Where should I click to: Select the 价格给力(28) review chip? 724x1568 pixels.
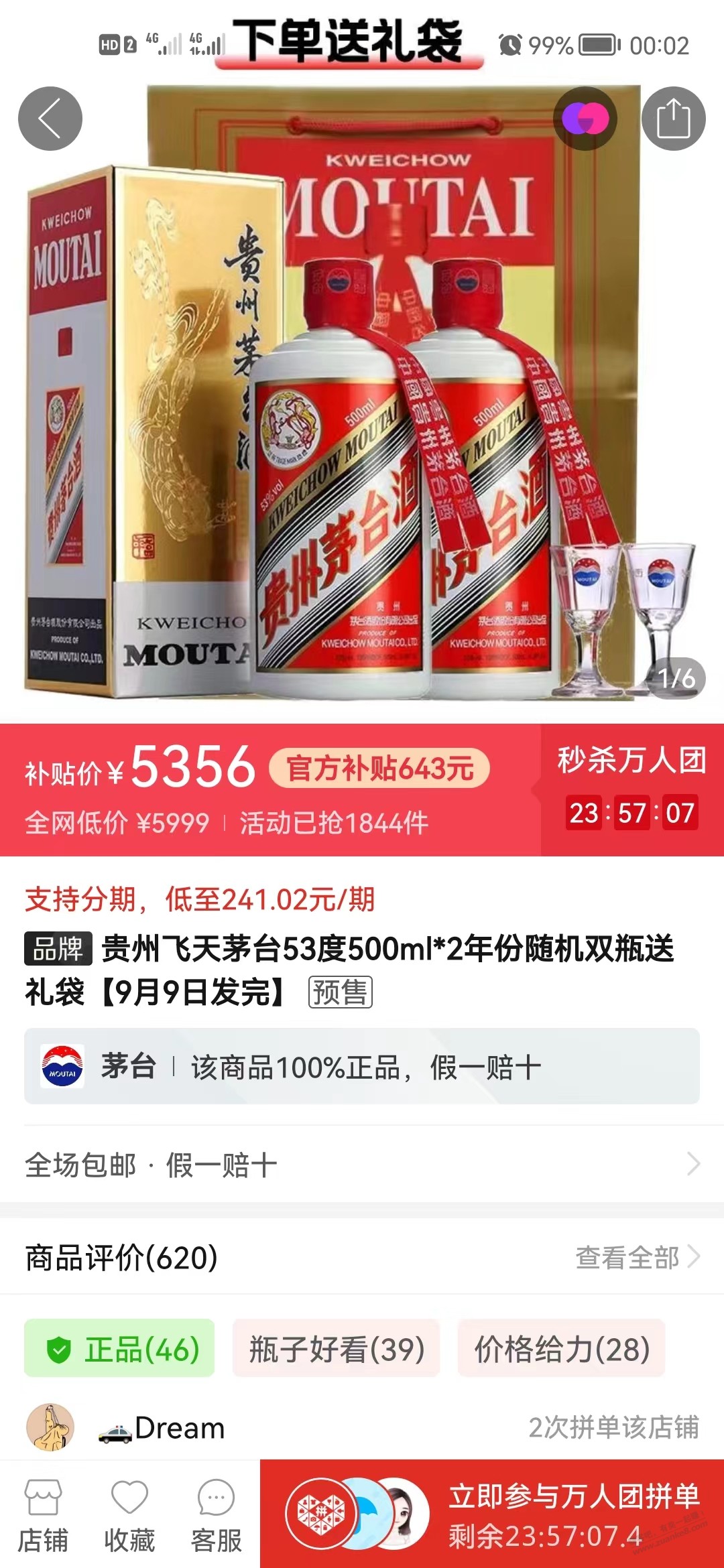(x=562, y=1349)
